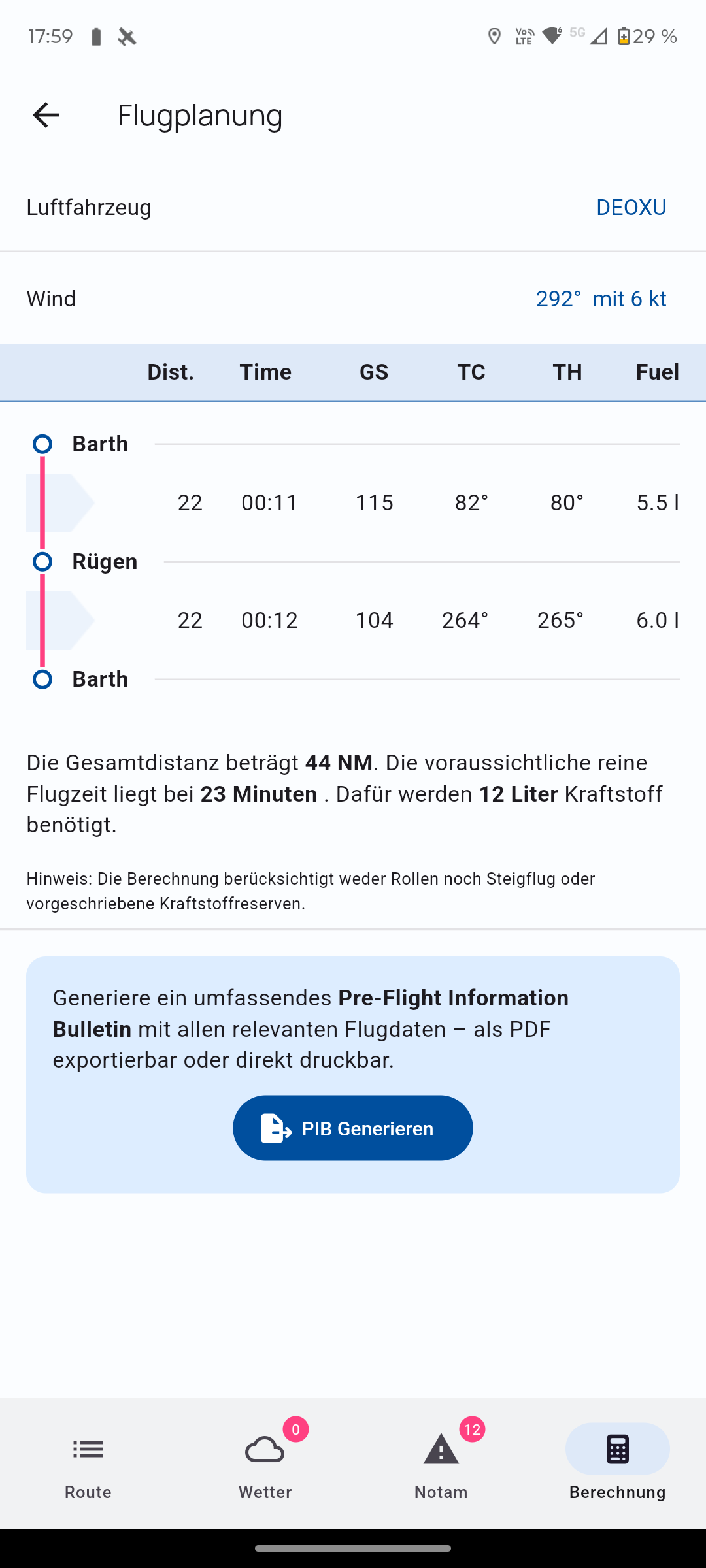706x1568 pixels.
Task: Switch to the Route tab
Action: pyautogui.click(x=88, y=1463)
